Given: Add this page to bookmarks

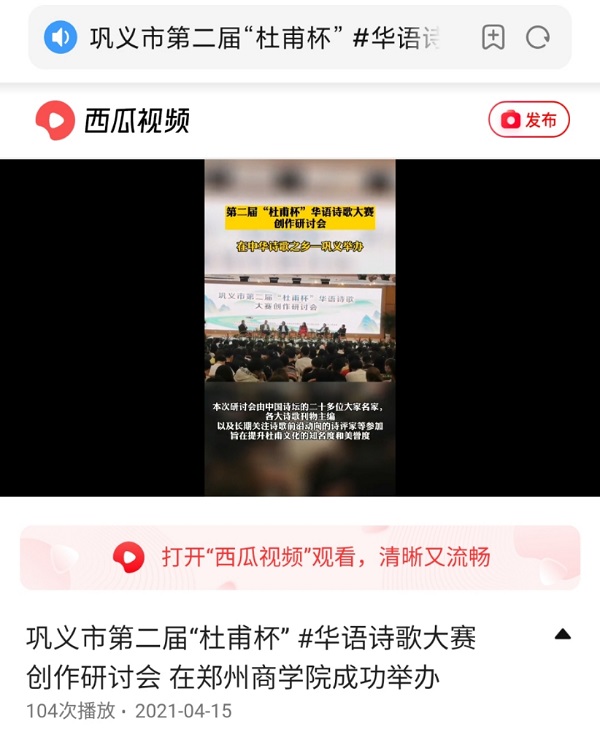Looking at the screenshot, I should point(493,38).
